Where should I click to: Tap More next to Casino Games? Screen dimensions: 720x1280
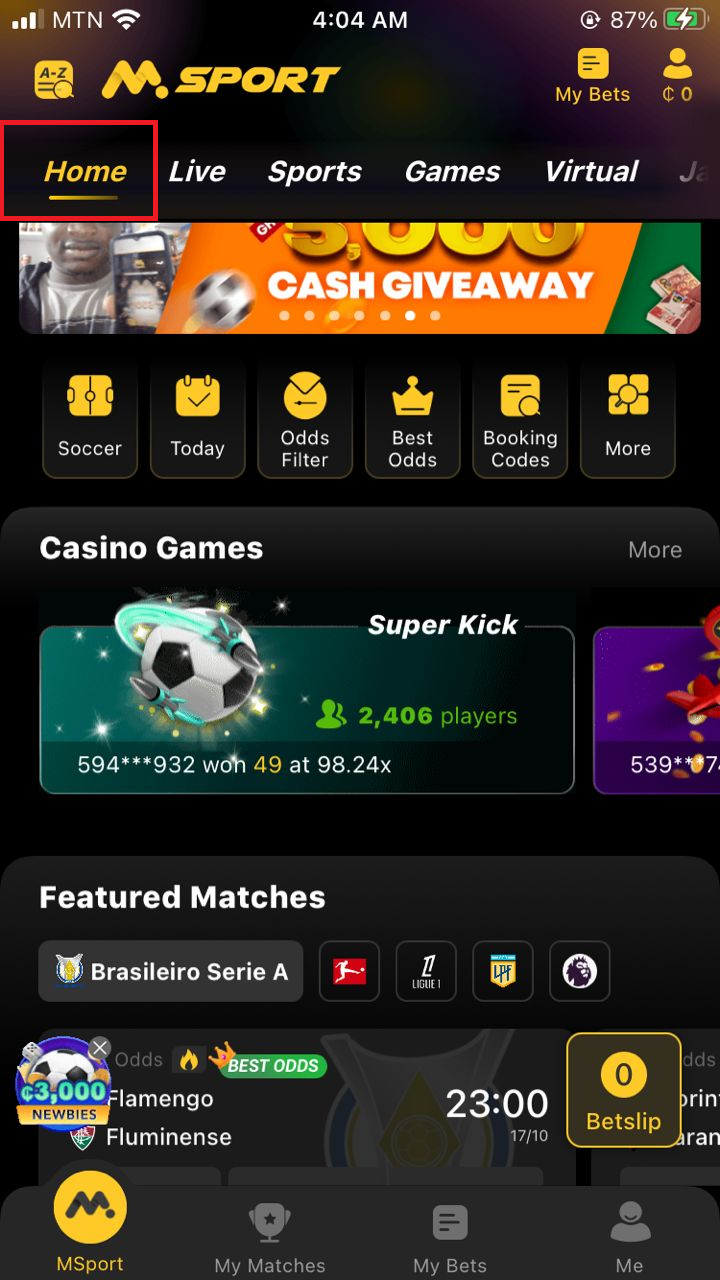[x=655, y=549]
